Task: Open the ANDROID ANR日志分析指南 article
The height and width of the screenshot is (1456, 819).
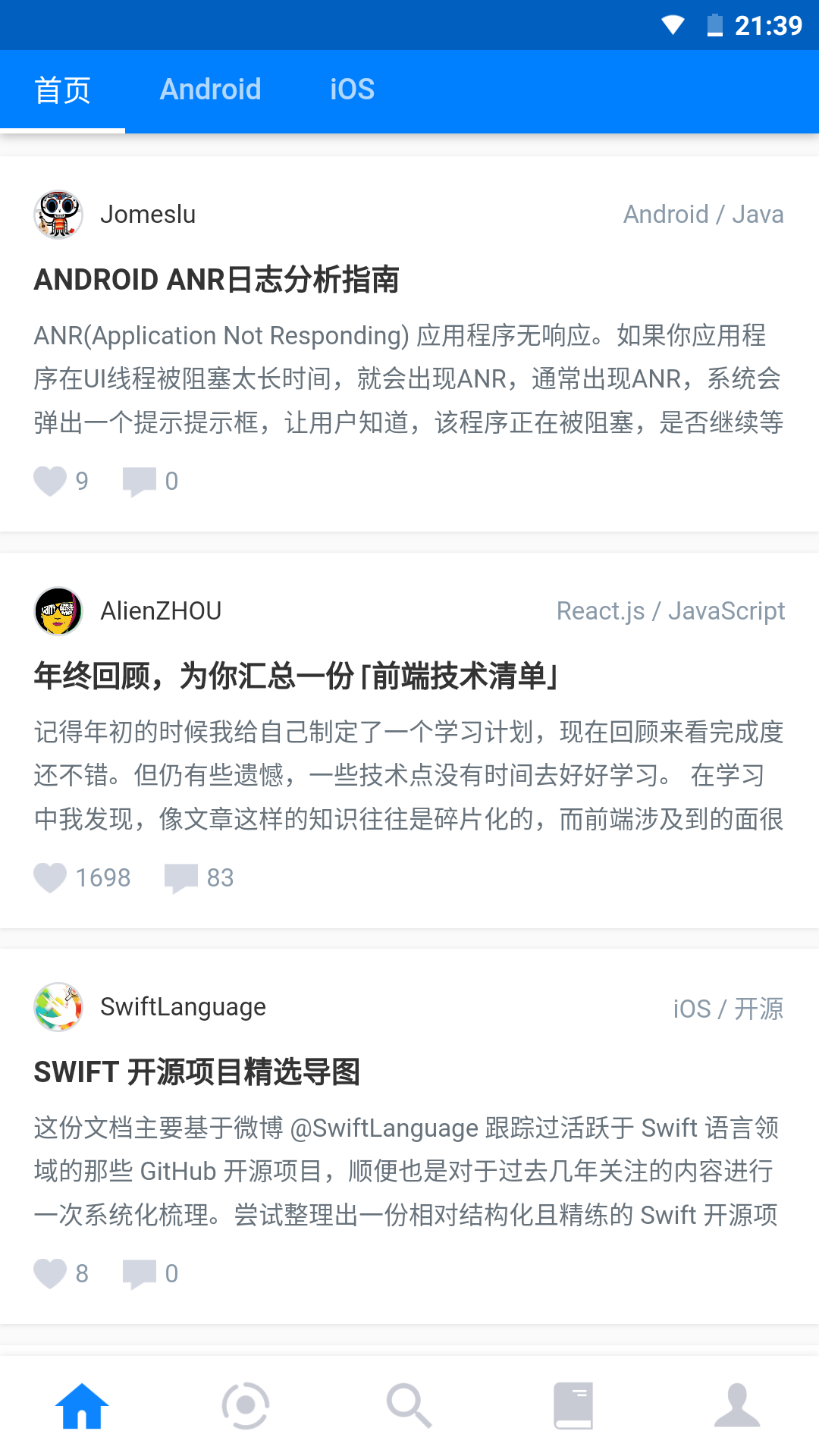Action: point(217,280)
